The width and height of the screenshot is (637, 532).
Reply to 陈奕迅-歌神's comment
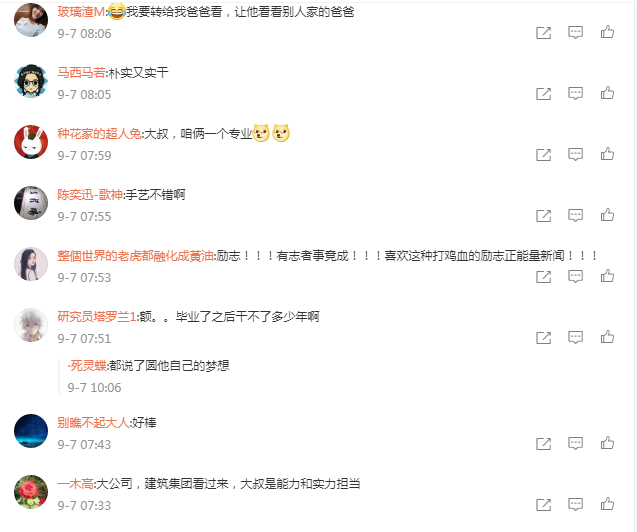575,216
